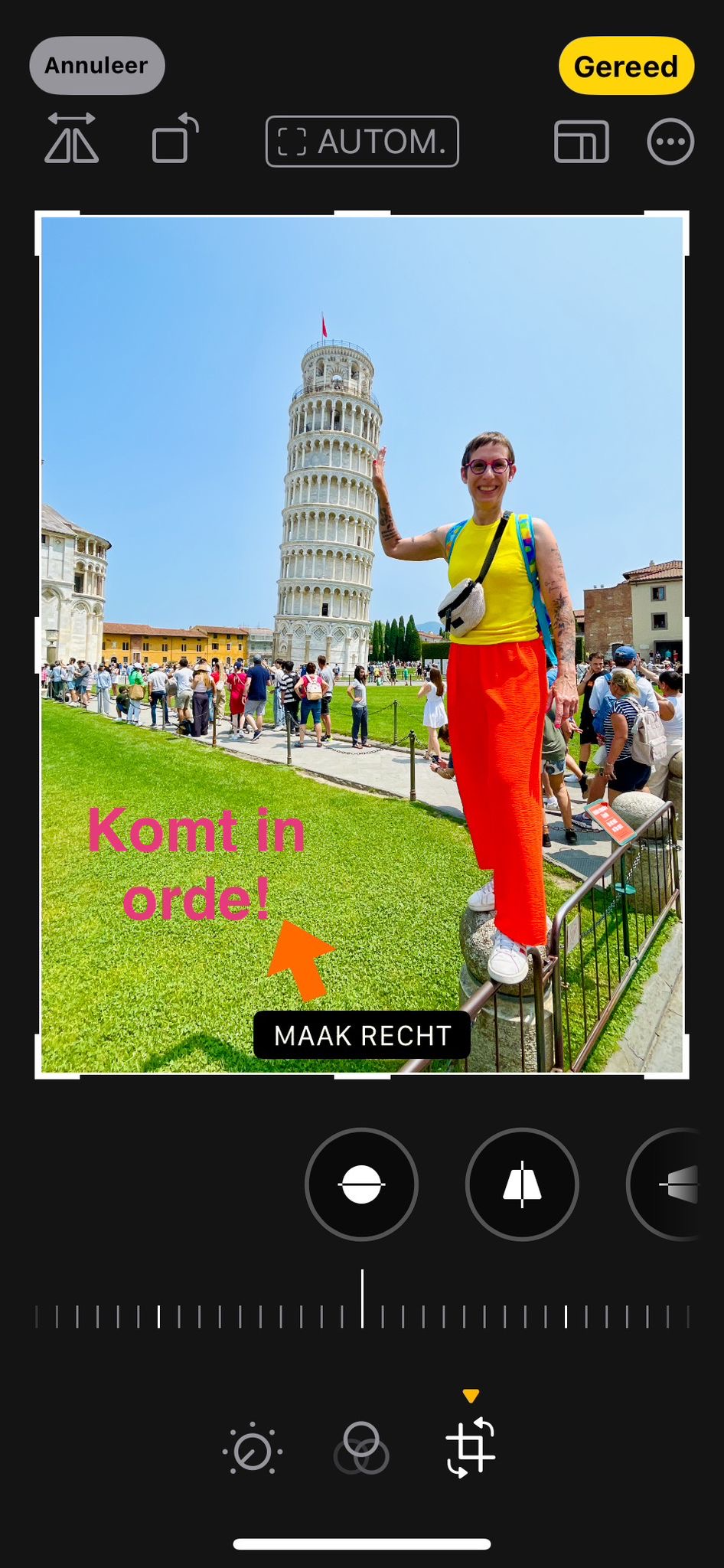The image size is (724, 1568).
Task: Flip the photo horizontally
Action: coord(71,139)
